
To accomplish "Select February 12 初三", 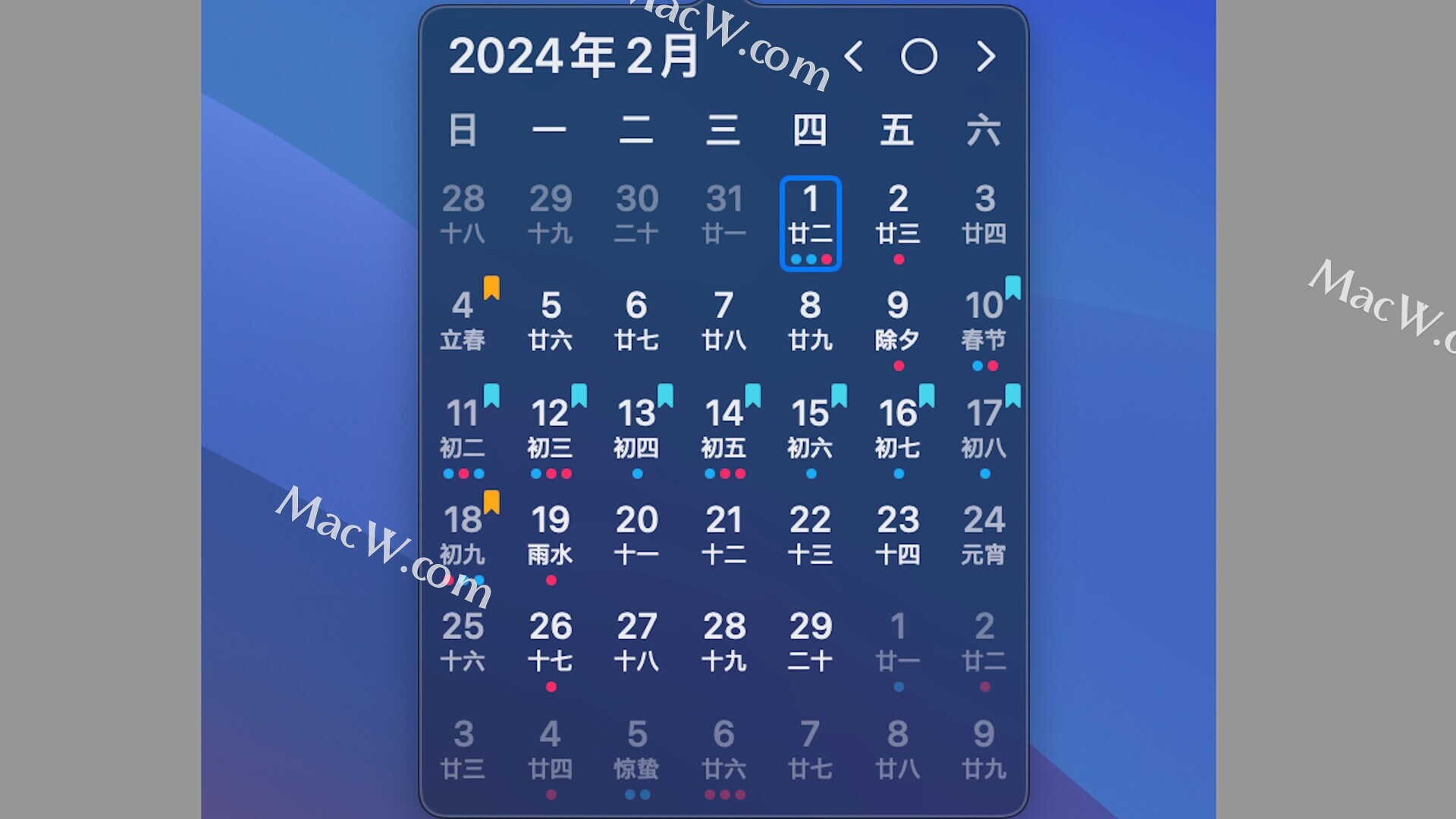I will pyautogui.click(x=551, y=430).
